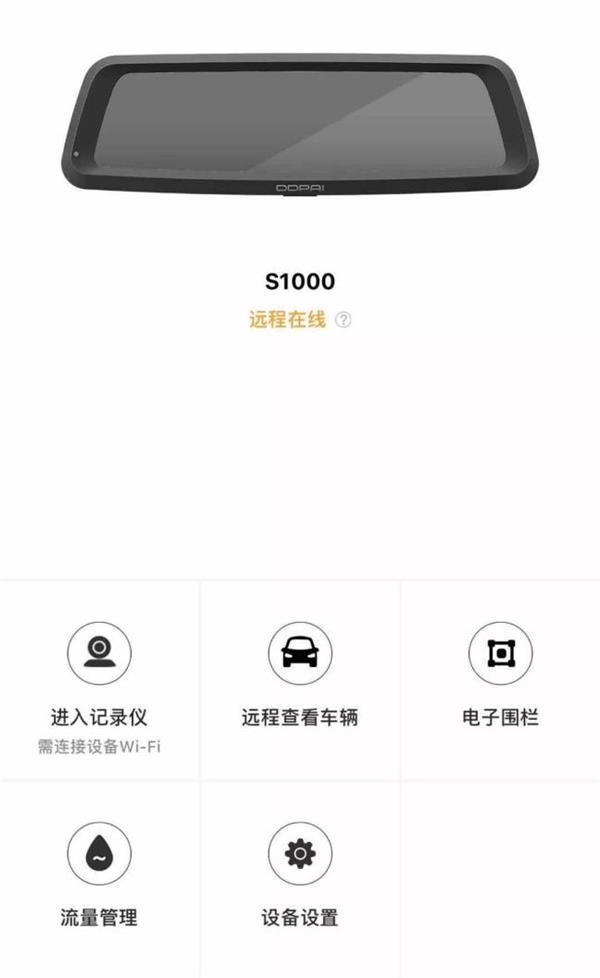The width and height of the screenshot is (600, 978).
Task: Open 设备设置 device settings
Action: tap(300, 880)
